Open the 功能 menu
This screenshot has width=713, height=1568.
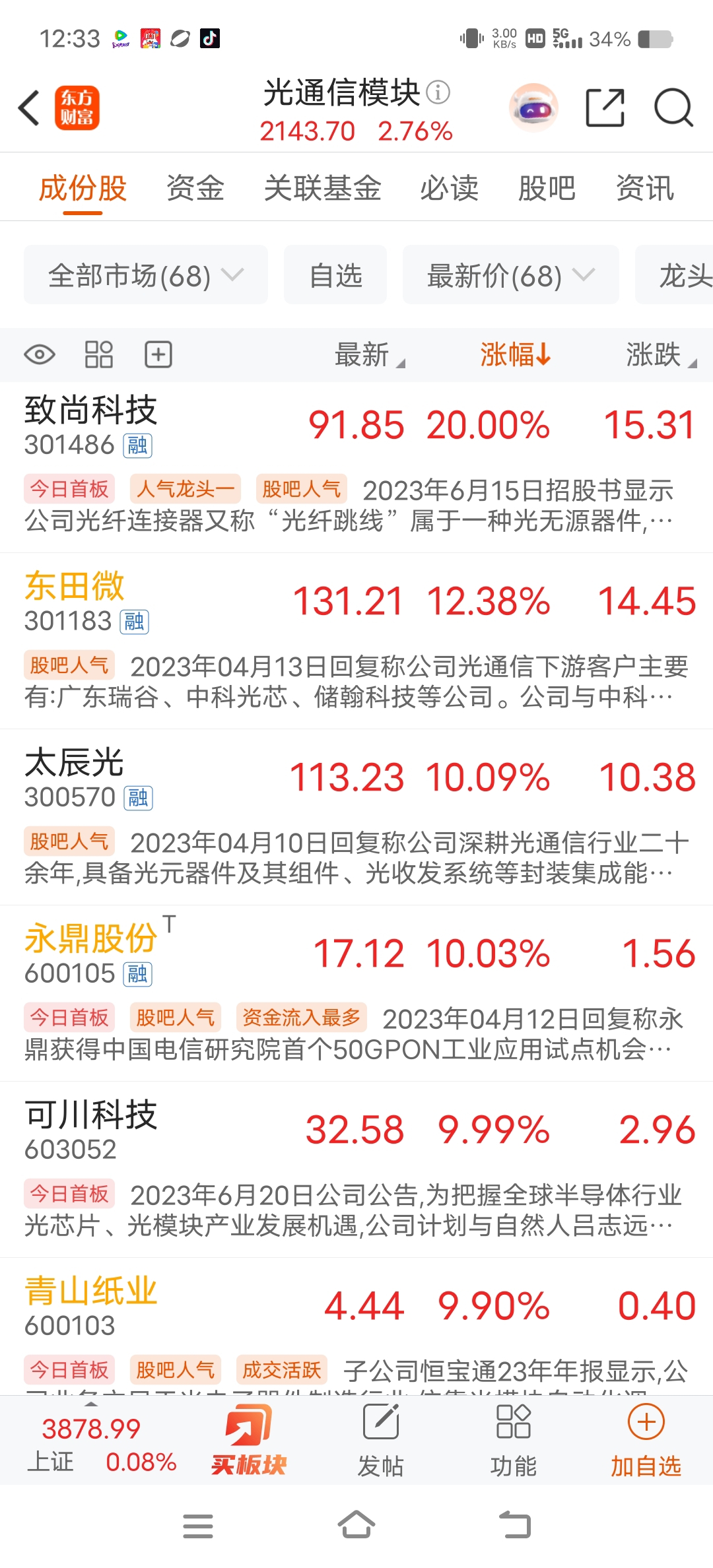[514, 1440]
